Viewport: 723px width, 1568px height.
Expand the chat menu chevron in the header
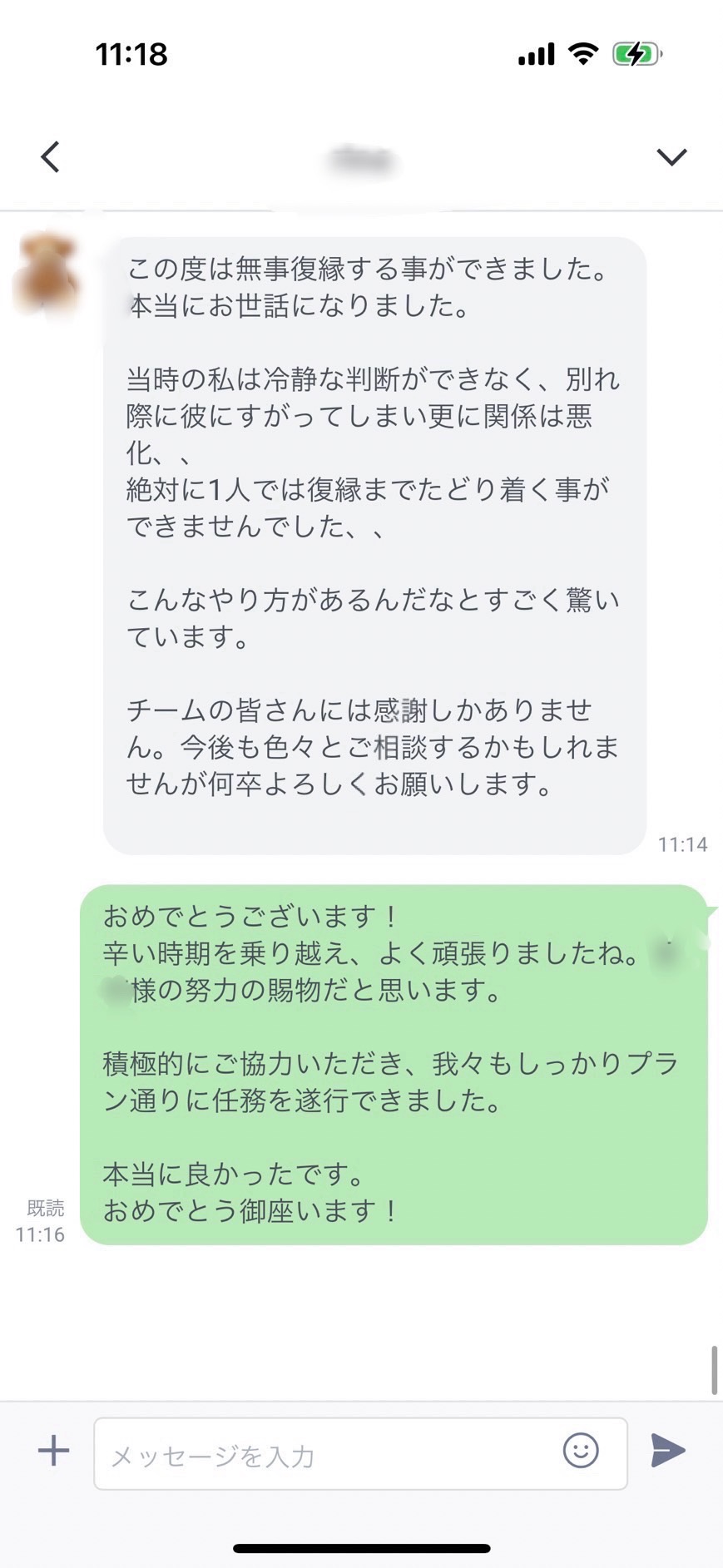(671, 156)
